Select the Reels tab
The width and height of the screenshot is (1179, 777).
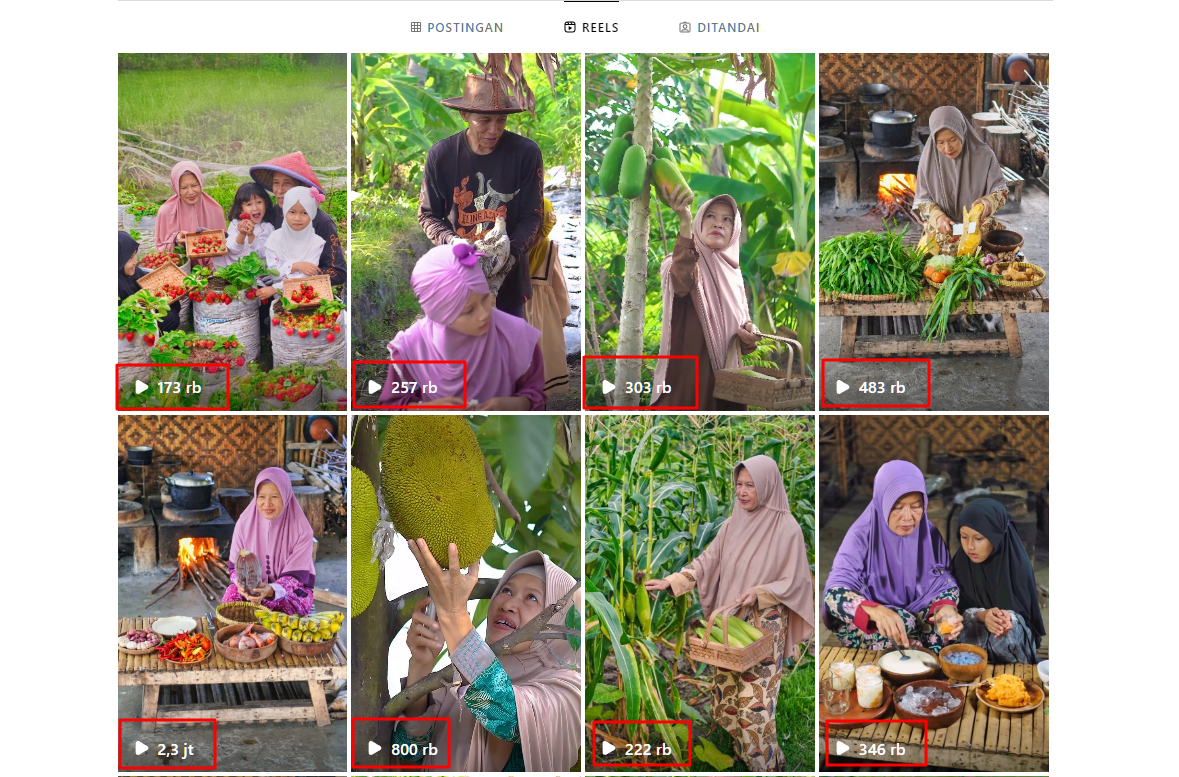(x=591, y=28)
